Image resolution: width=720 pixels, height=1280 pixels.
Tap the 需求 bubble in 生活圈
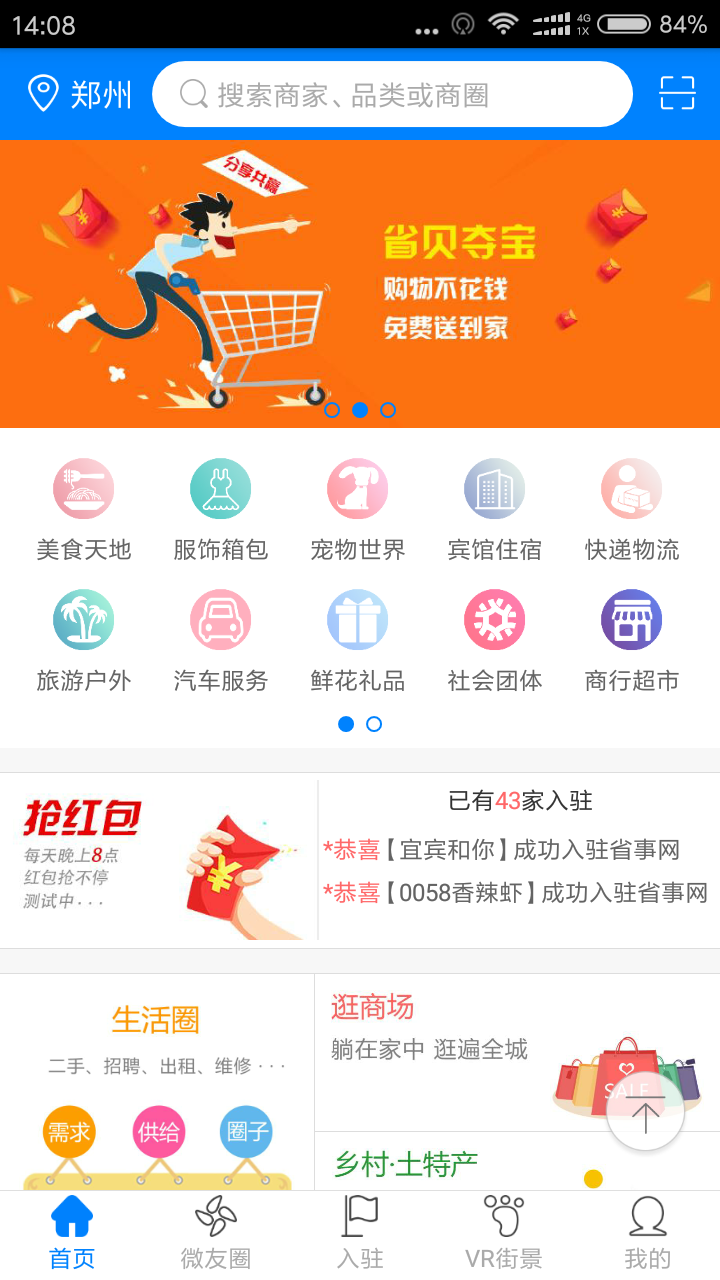click(69, 1132)
